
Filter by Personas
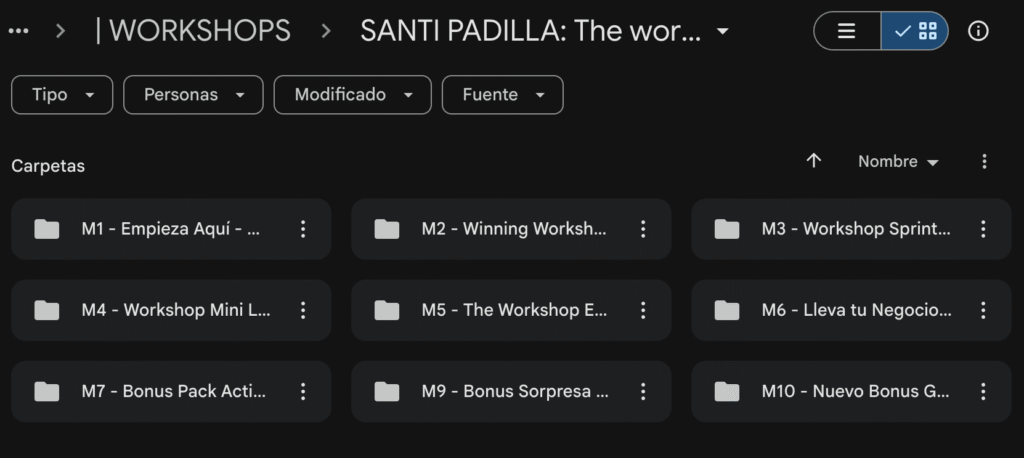tap(193, 95)
